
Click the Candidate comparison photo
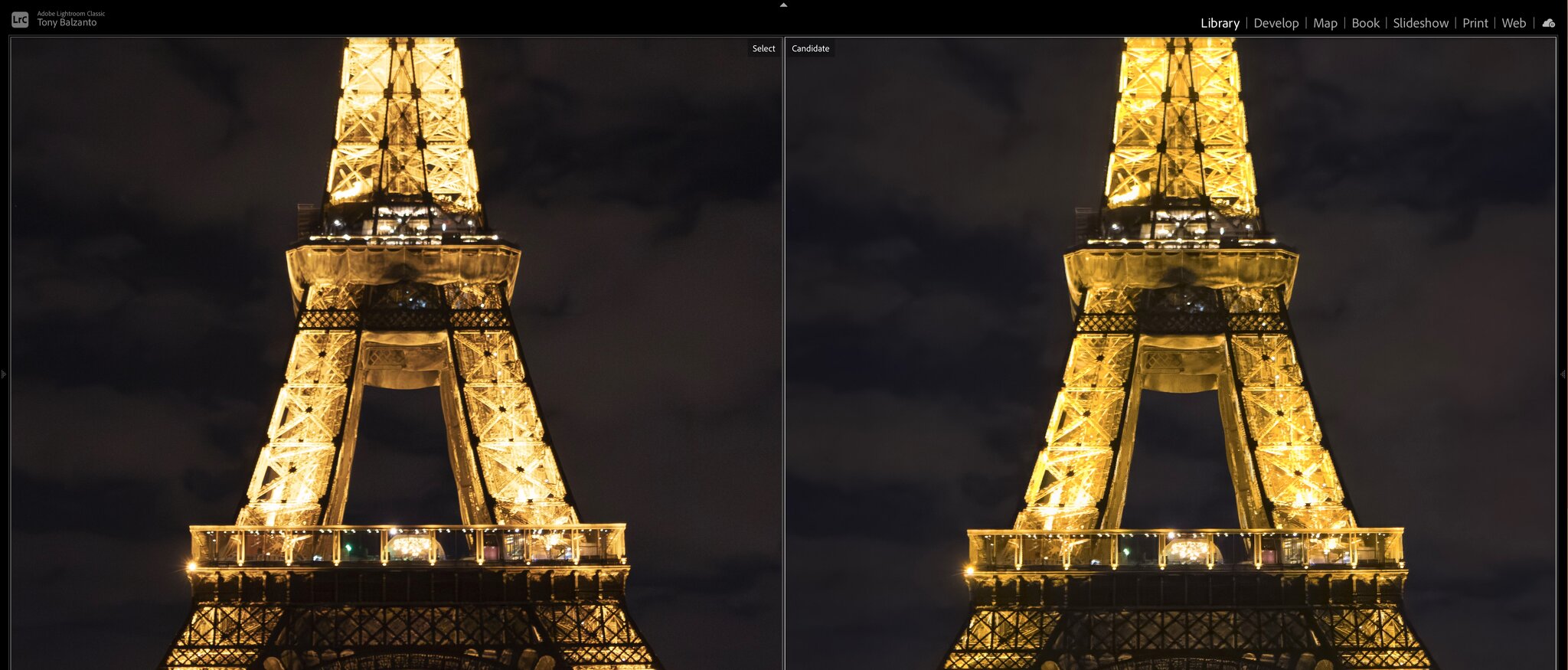coord(1171,352)
